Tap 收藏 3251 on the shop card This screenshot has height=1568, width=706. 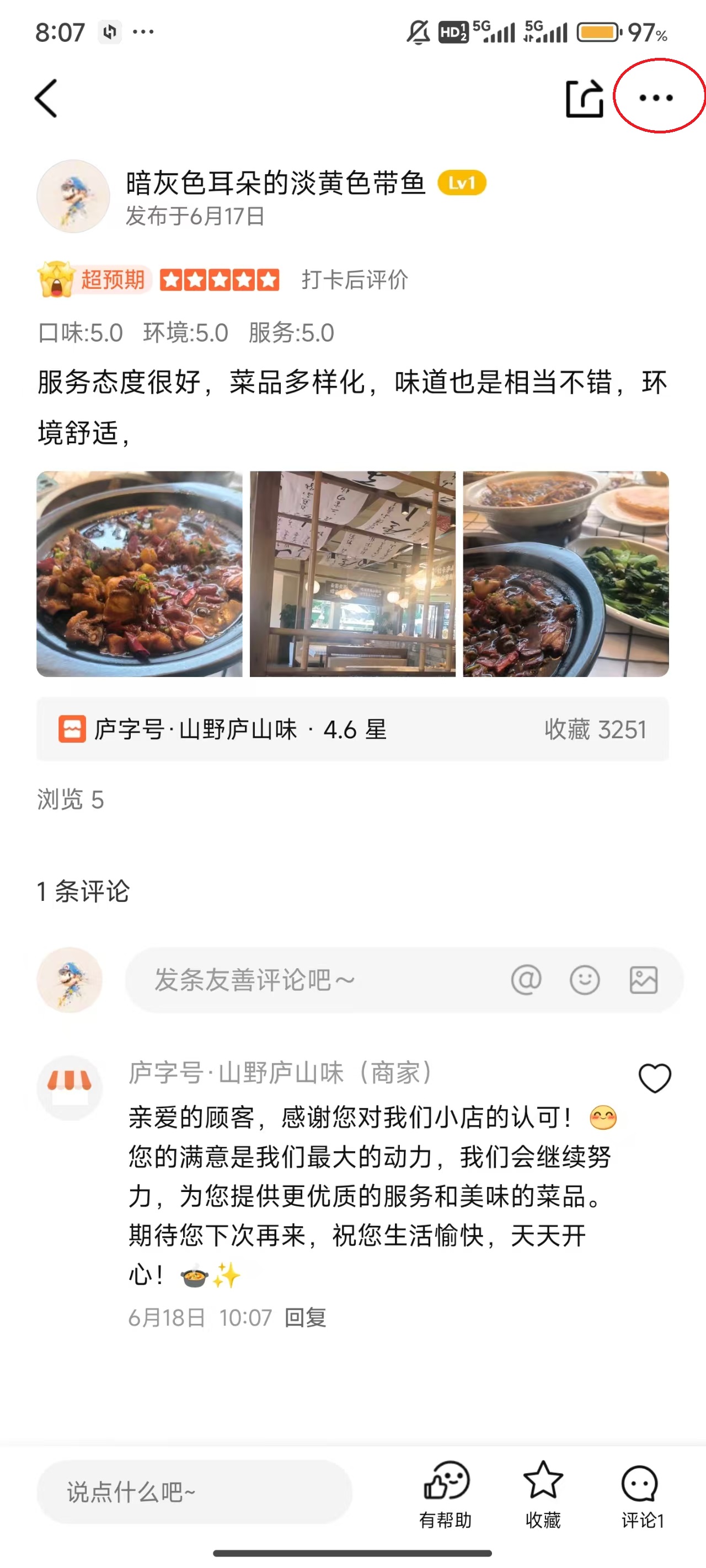coord(595,729)
